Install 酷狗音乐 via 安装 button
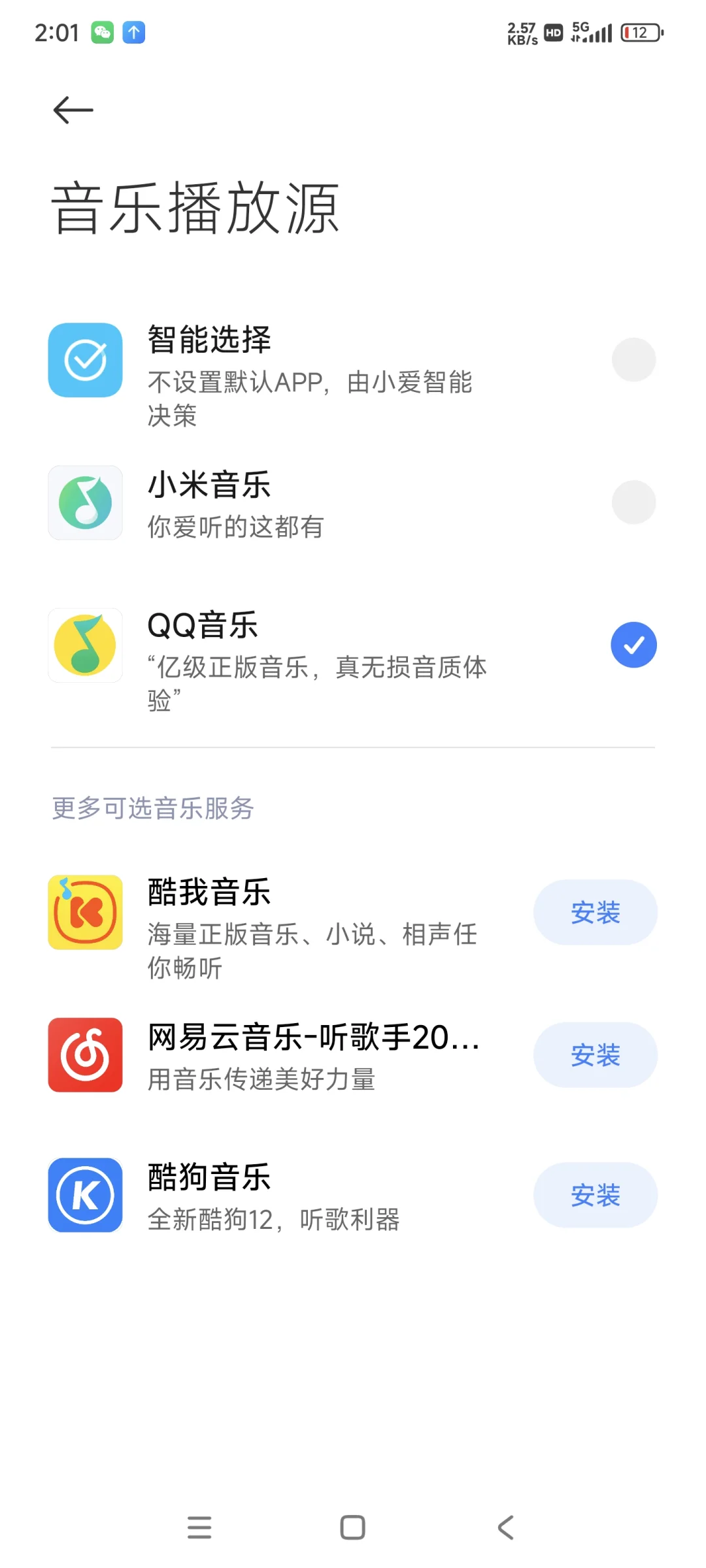 tap(595, 1196)
